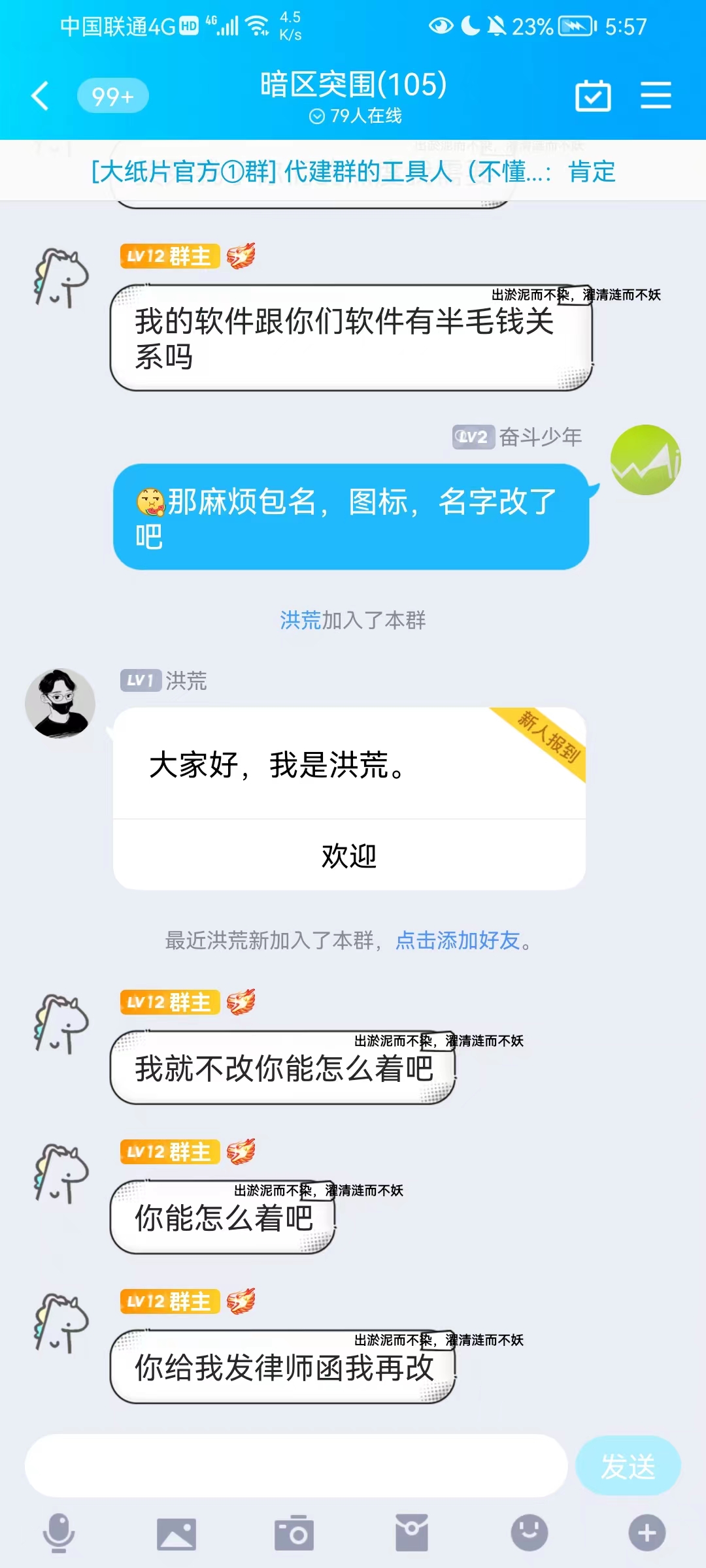This screenshot has width=706, height=1568.
Task: Tap the 洪荒 name in join notice
Action: pyautogui.click(x=301, y=620)
